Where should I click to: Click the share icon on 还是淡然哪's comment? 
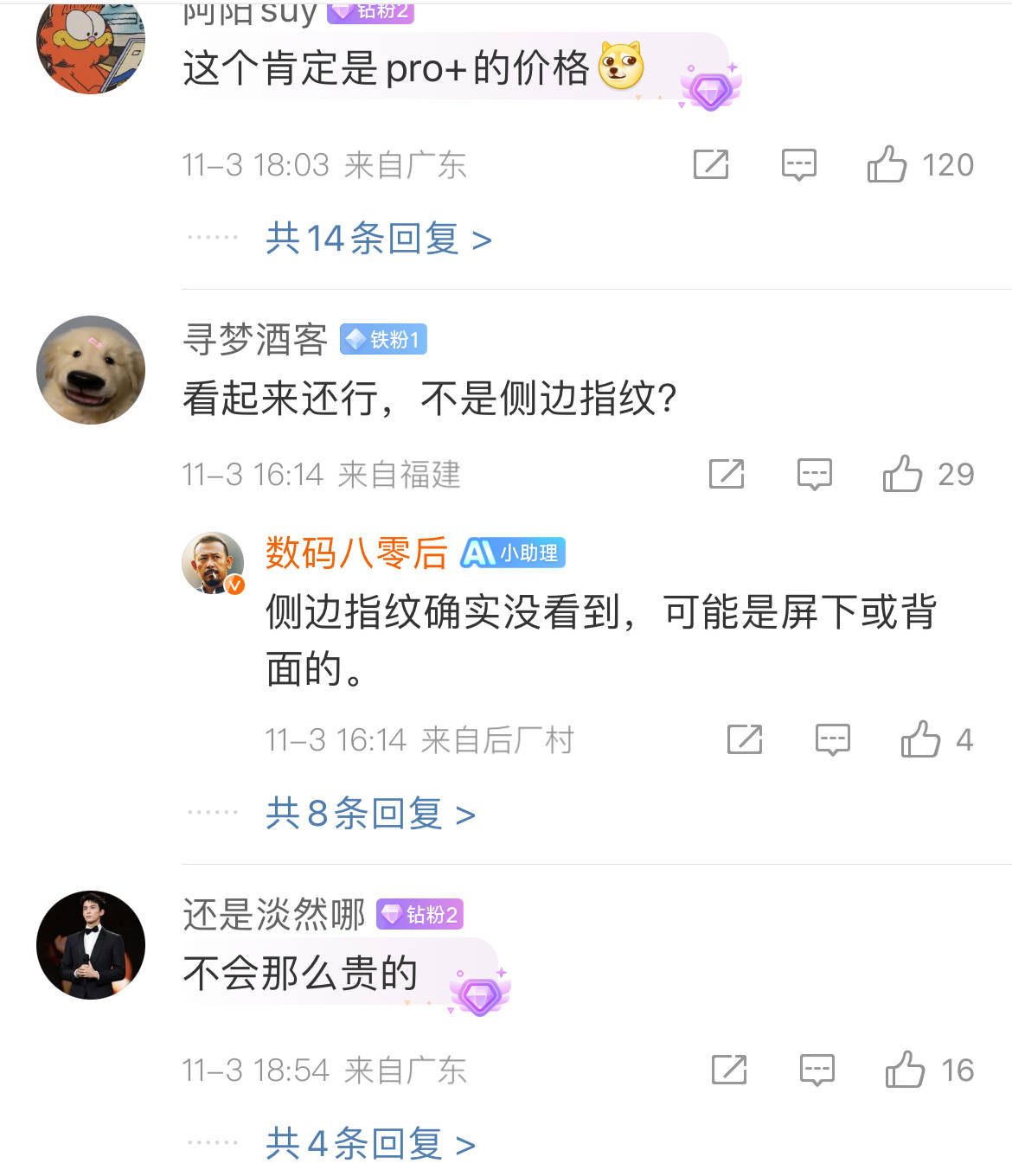click(727, 1070)
